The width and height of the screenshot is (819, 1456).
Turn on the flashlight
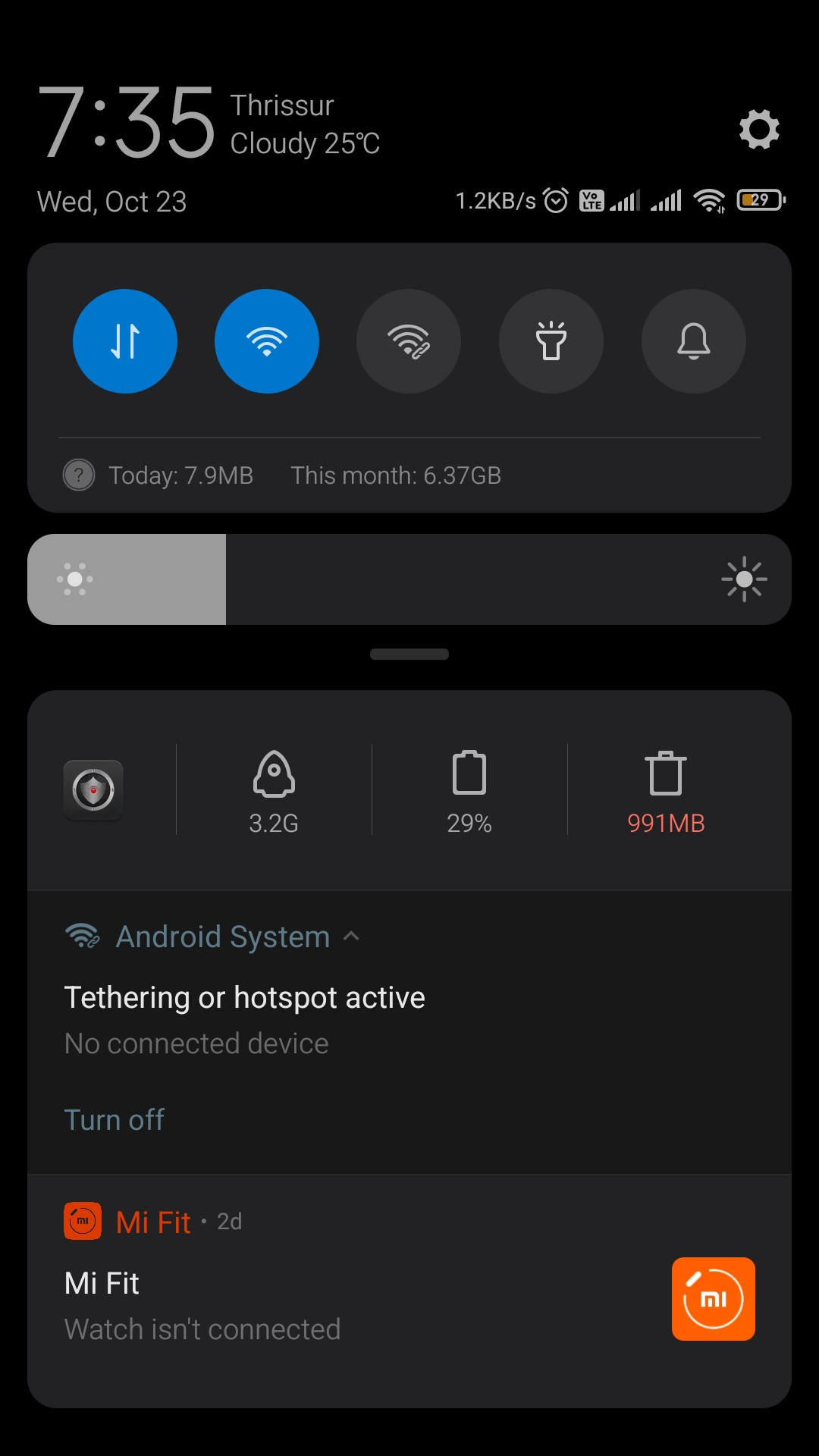(x=551, y=341)
